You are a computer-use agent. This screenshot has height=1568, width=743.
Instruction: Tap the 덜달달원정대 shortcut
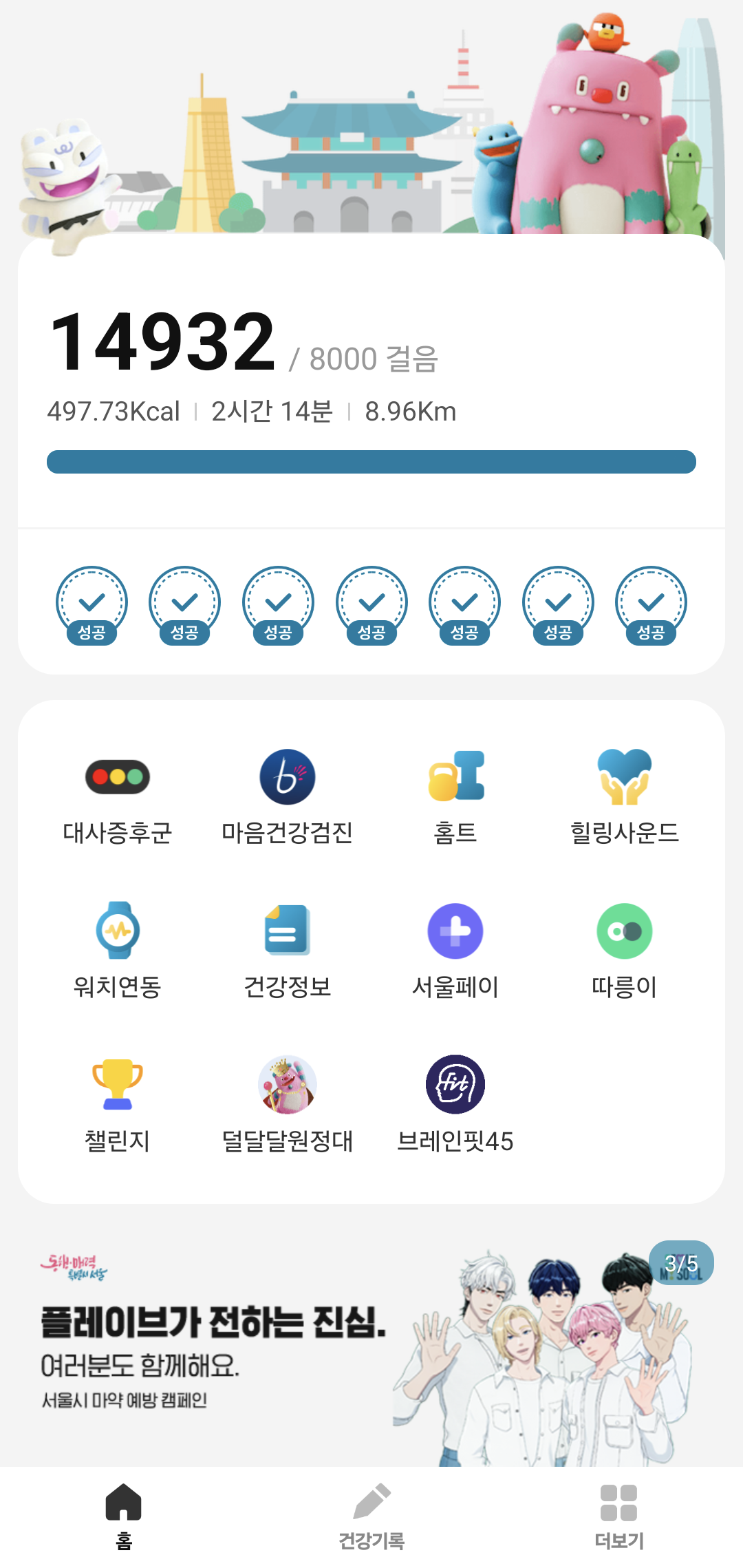[x=287, y=1104]
